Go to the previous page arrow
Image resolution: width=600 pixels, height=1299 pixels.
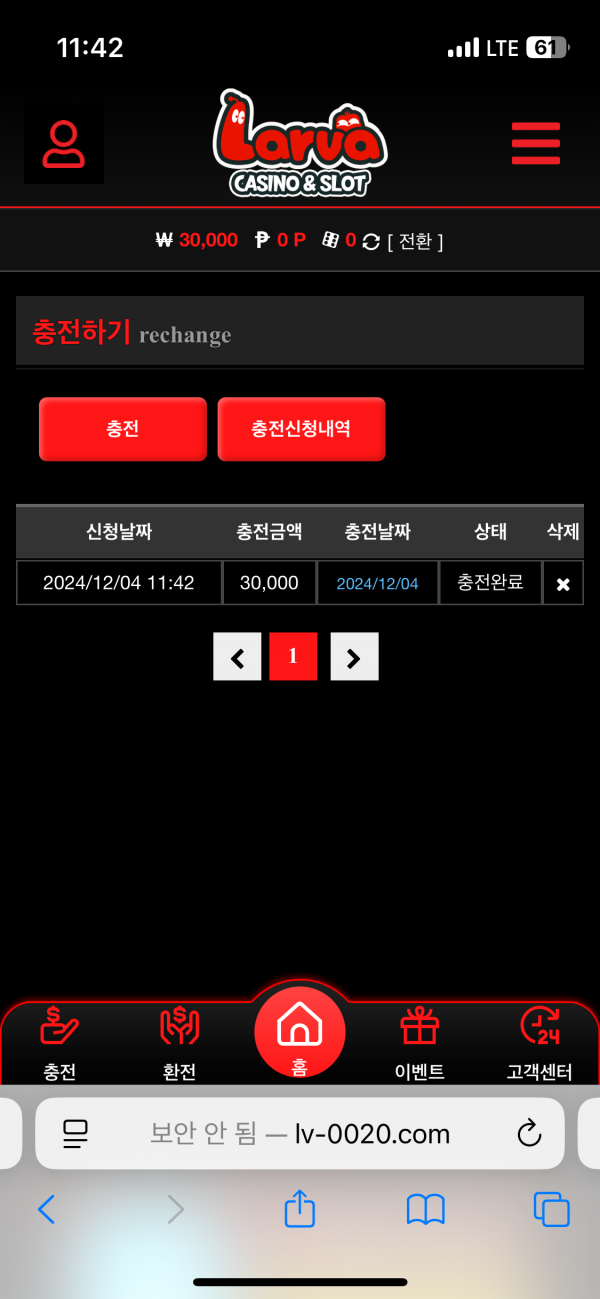pos(237,657)
